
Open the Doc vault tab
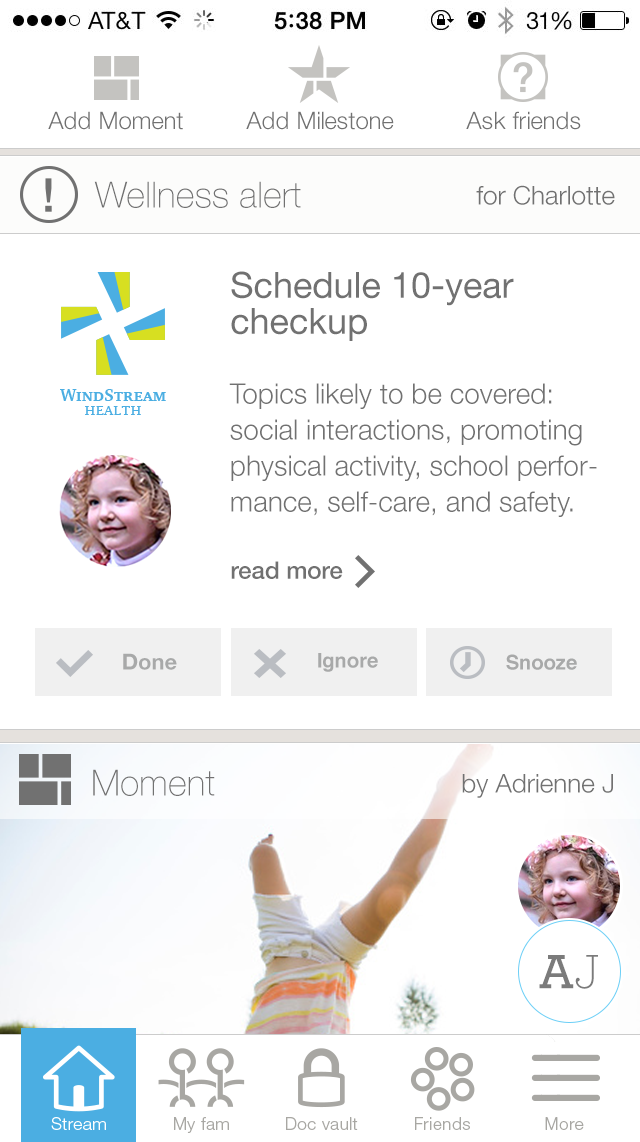321,1087
